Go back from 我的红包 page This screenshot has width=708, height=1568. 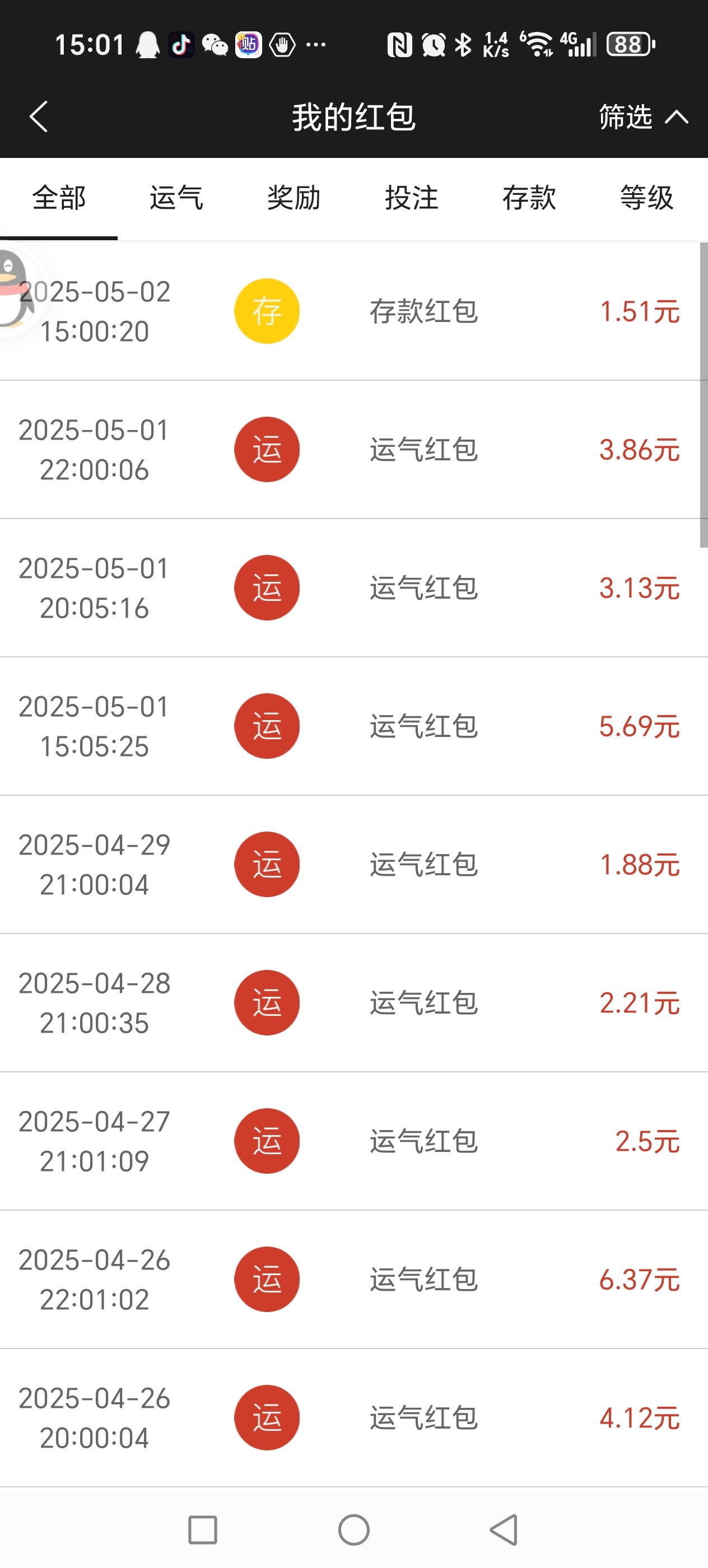[x=39, y=116]
